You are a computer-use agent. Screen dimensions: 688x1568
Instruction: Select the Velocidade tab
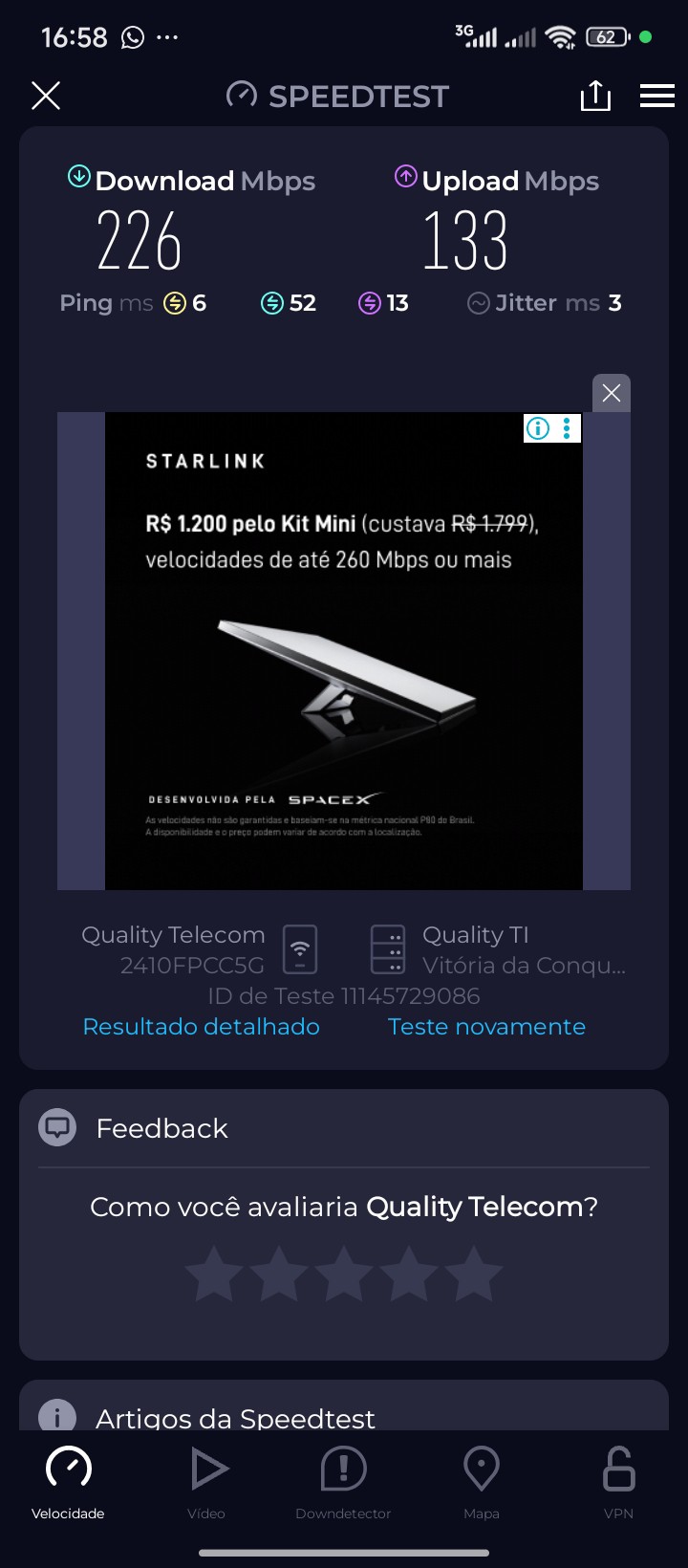[x=68, y=1480]
